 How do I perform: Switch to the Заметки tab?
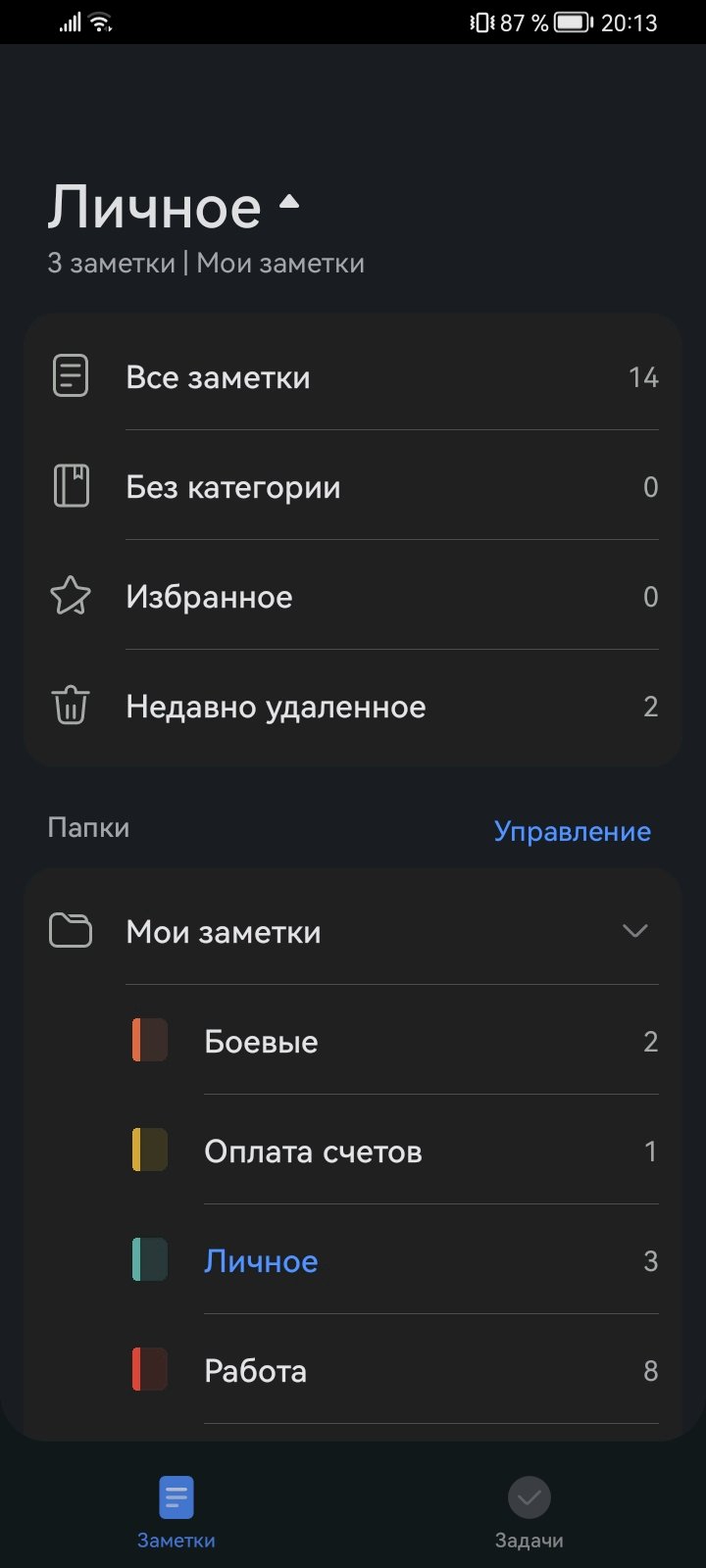(x=176, y=1513)
